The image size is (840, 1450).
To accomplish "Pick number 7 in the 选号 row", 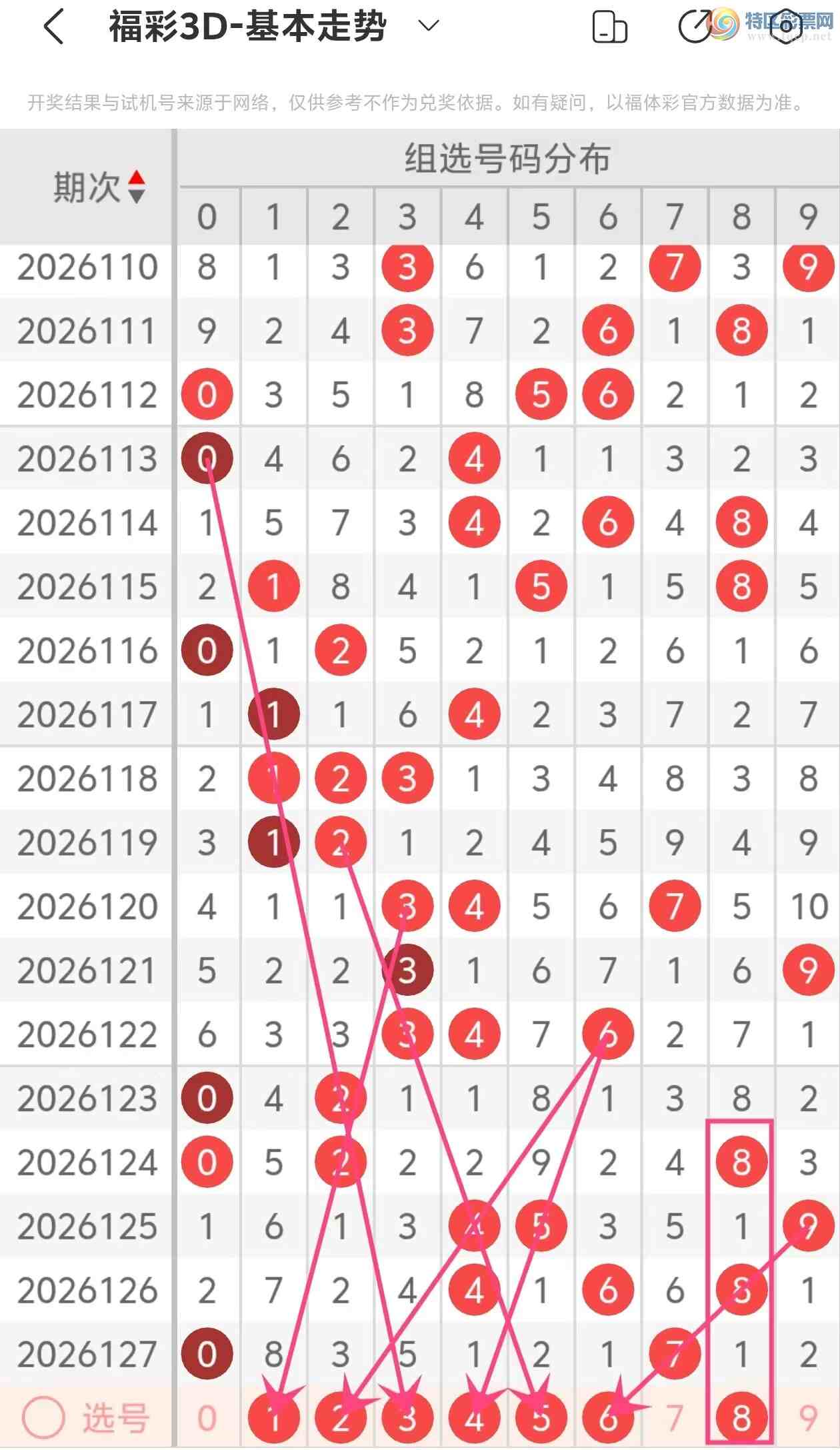I will pyautogui.click(x=675, y=1418).
